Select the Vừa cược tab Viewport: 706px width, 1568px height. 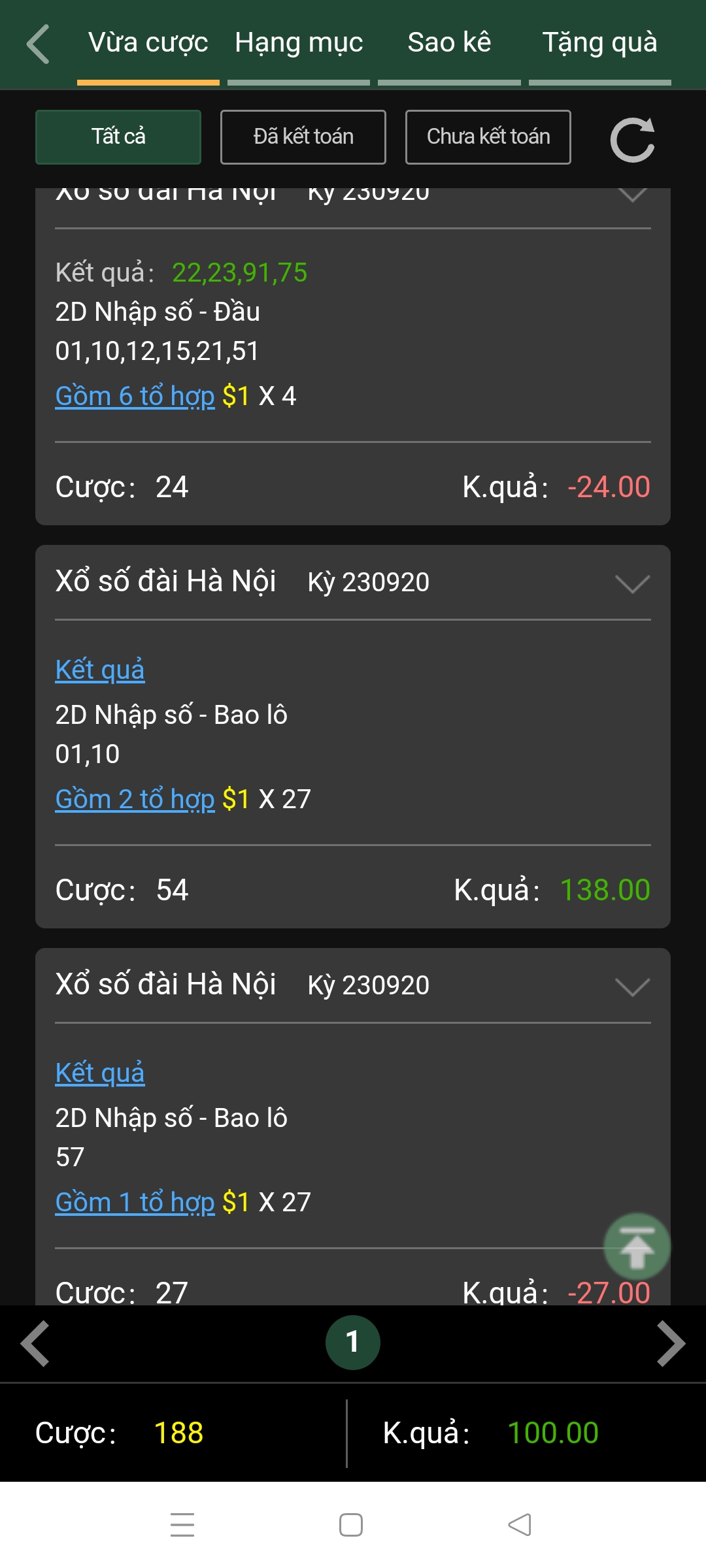[x=148, y=43]
